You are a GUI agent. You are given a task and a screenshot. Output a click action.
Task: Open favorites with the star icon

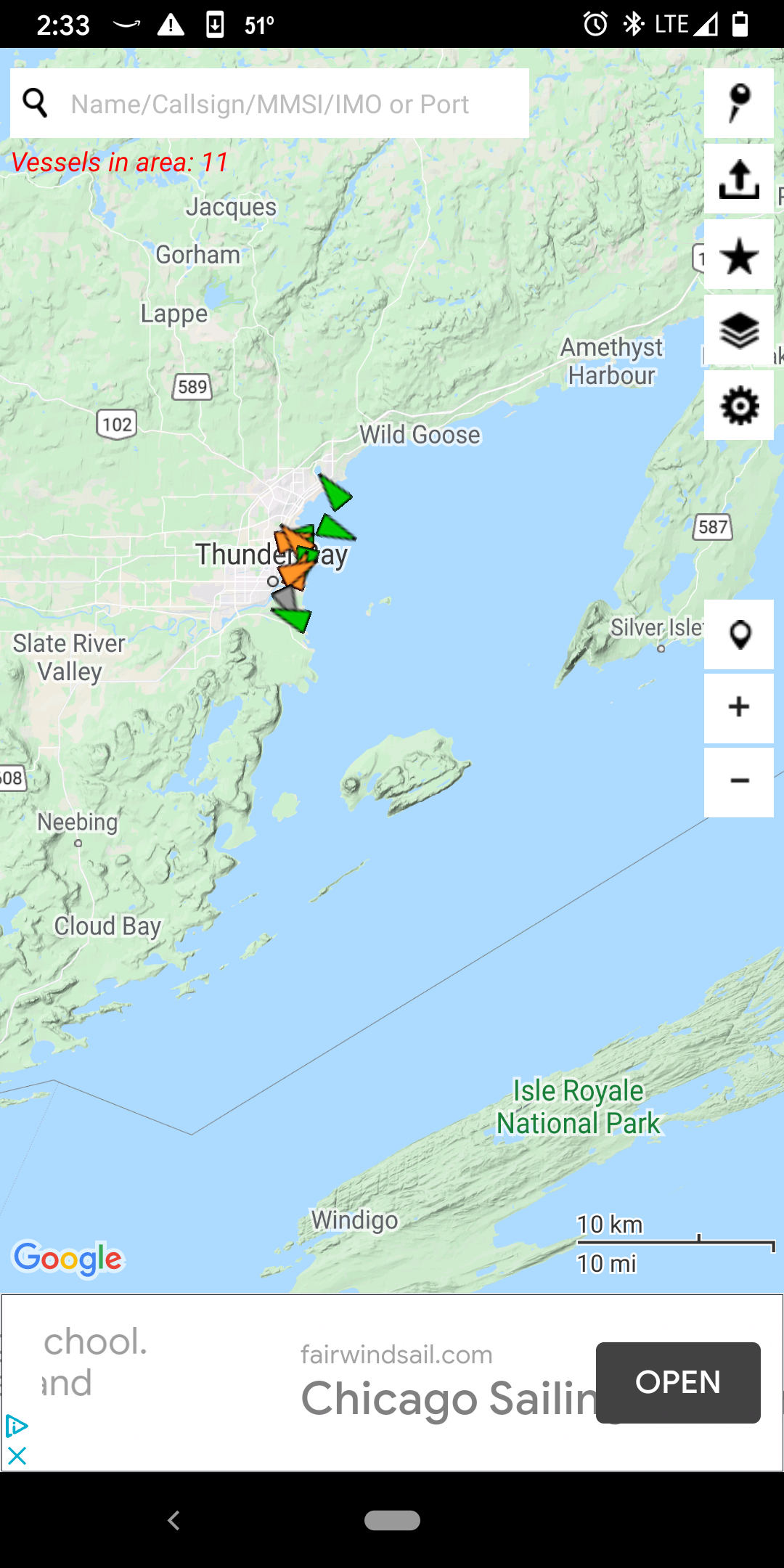pyautogui.click(x=739, y=255)
